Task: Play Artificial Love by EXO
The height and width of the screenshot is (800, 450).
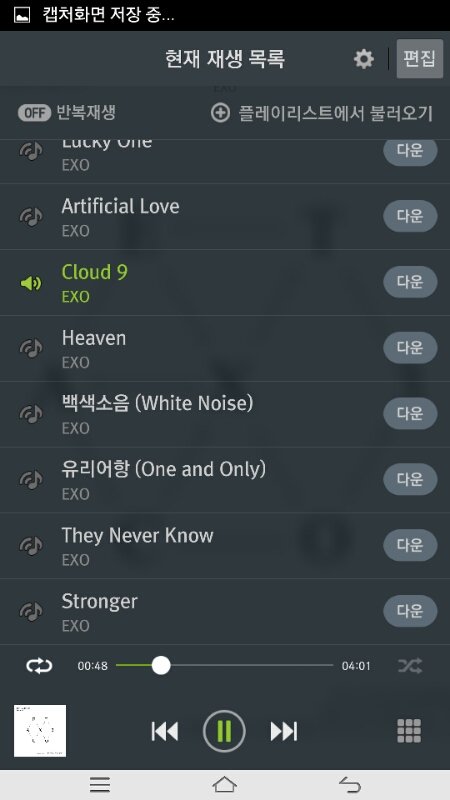Action: point(225,217)
